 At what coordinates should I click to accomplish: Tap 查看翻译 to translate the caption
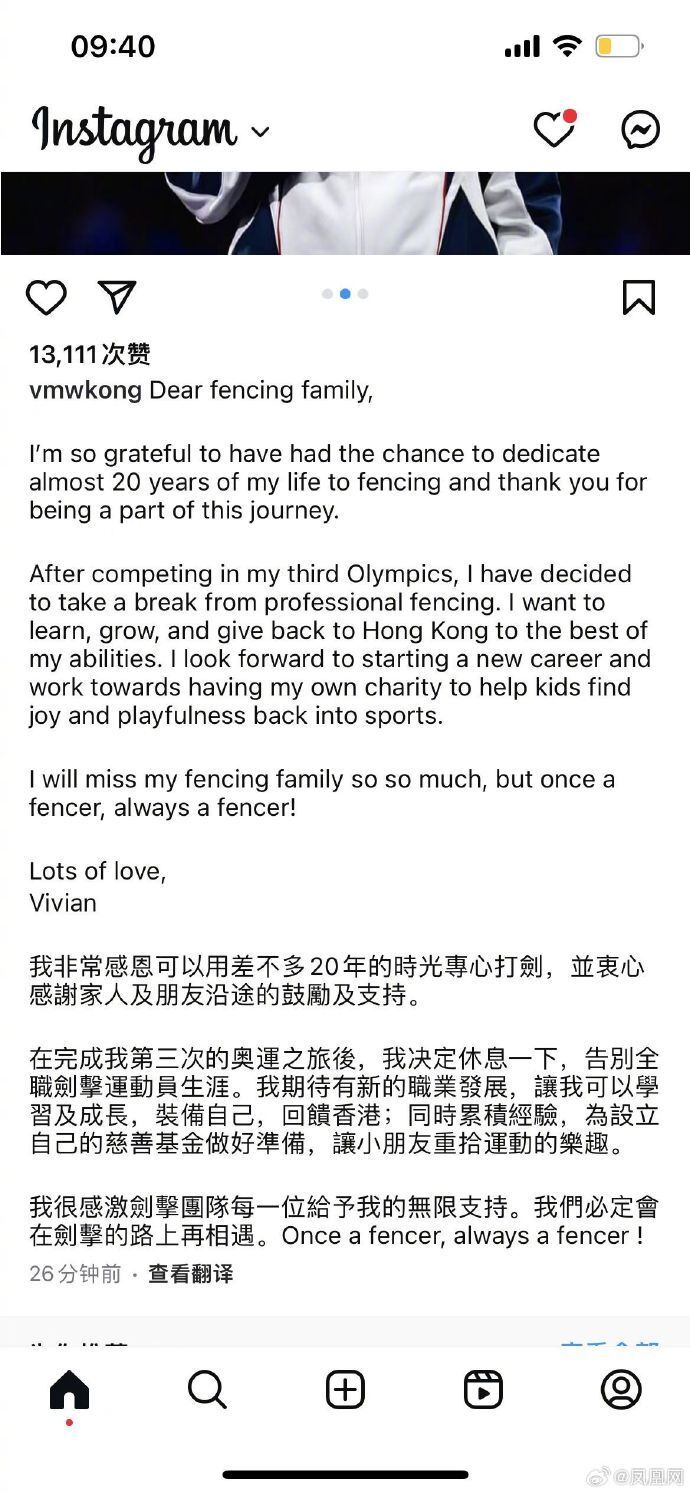point(191,1274)
